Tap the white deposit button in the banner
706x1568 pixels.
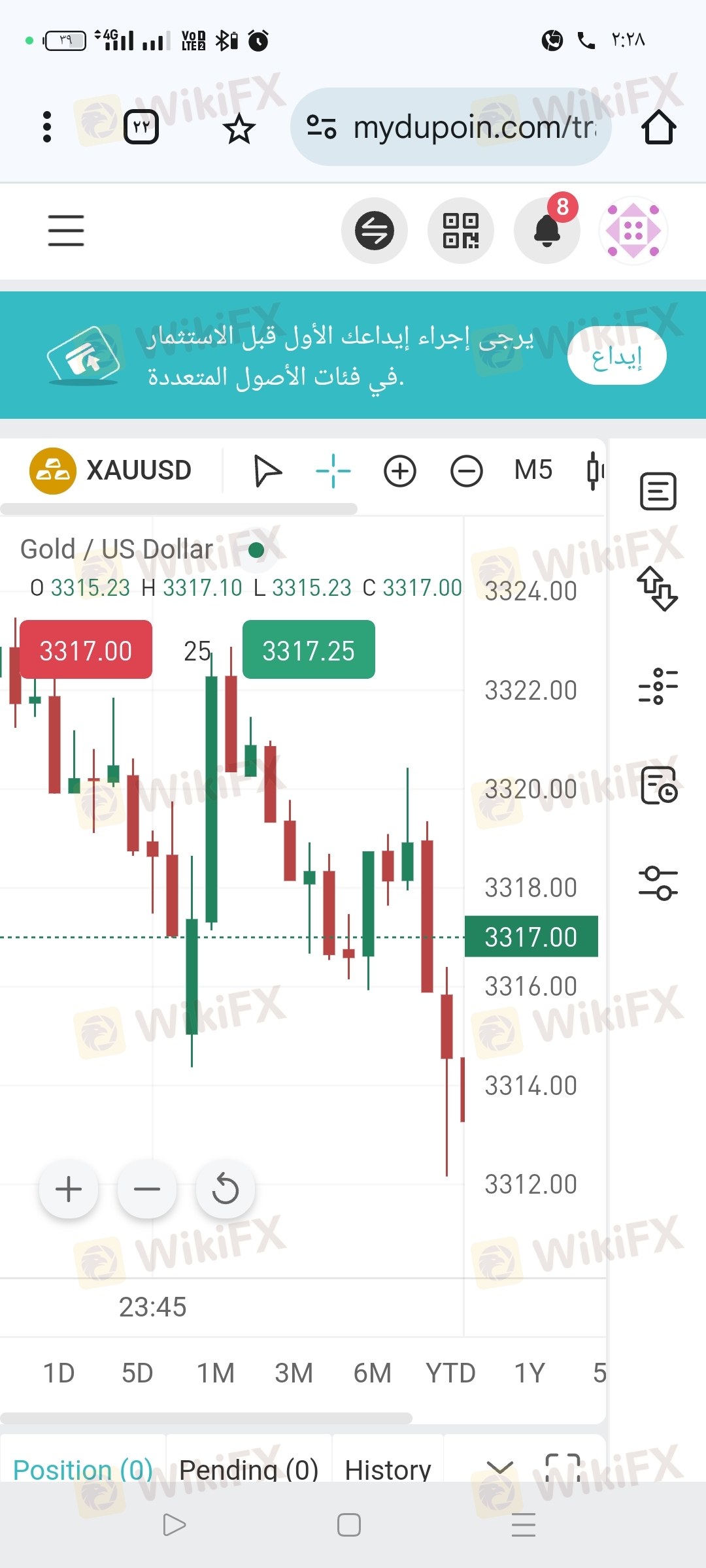pyautogui.click(x=616, y=356)
